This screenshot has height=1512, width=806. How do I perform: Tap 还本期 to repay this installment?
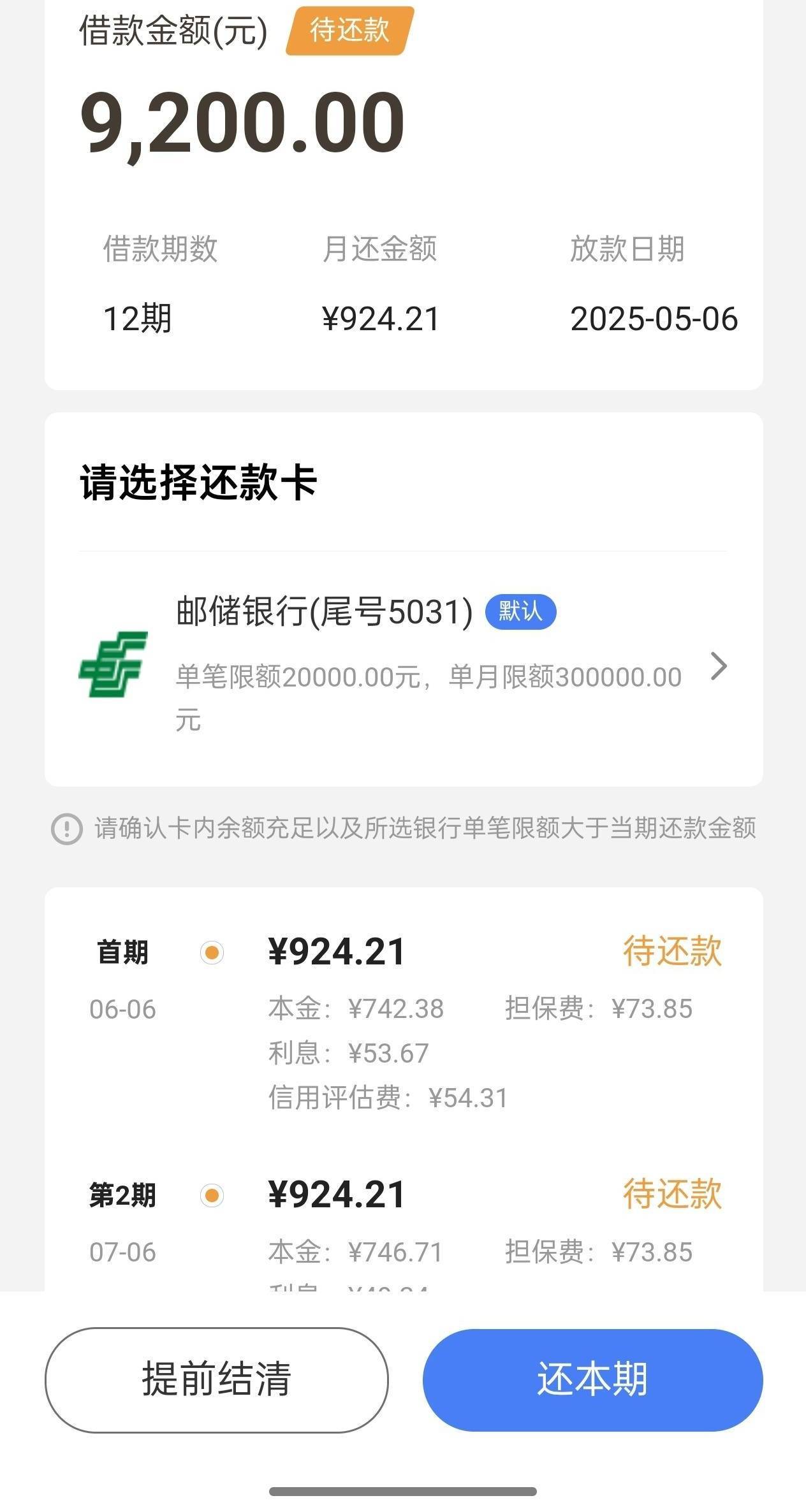[x=592, y=1379]
